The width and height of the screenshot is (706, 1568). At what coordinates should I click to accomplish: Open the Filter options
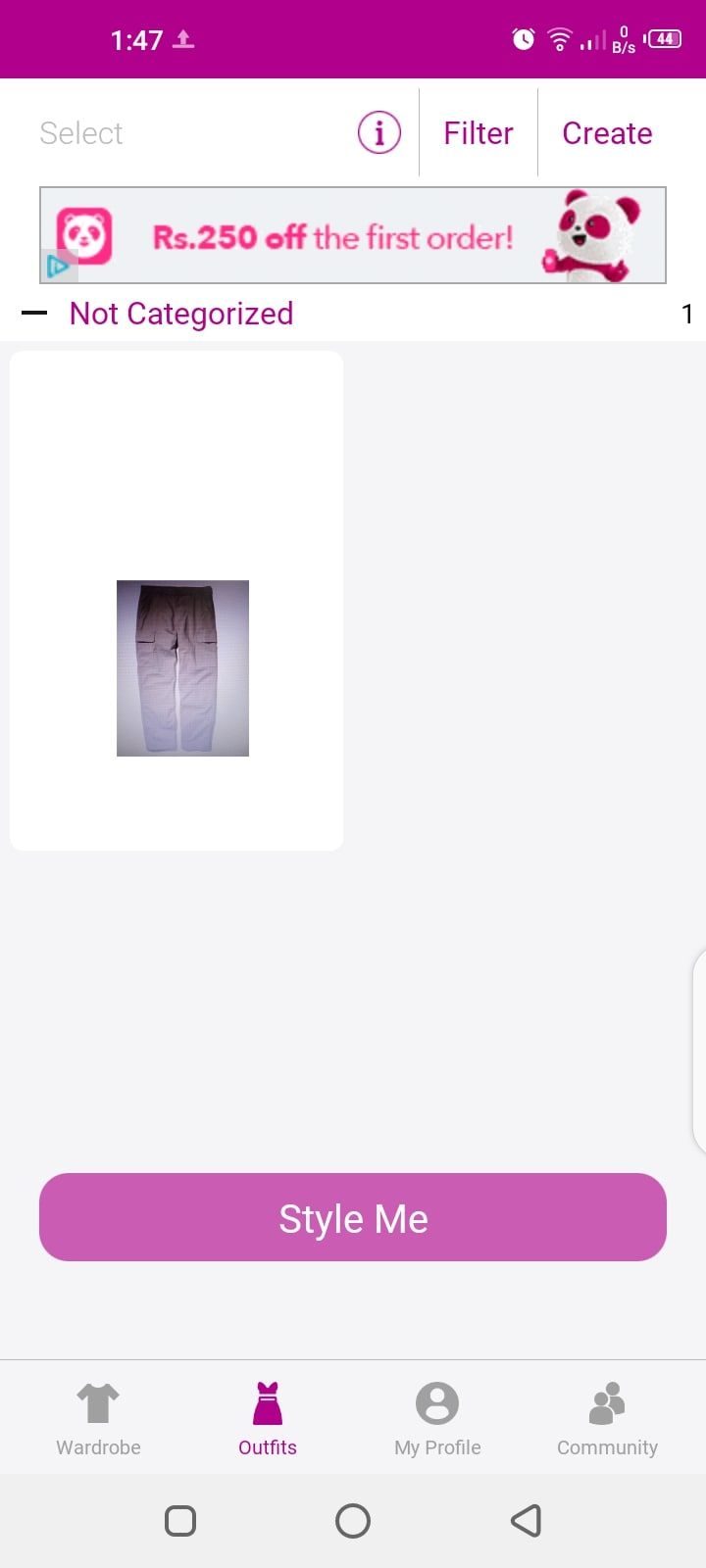click(479, 133)
